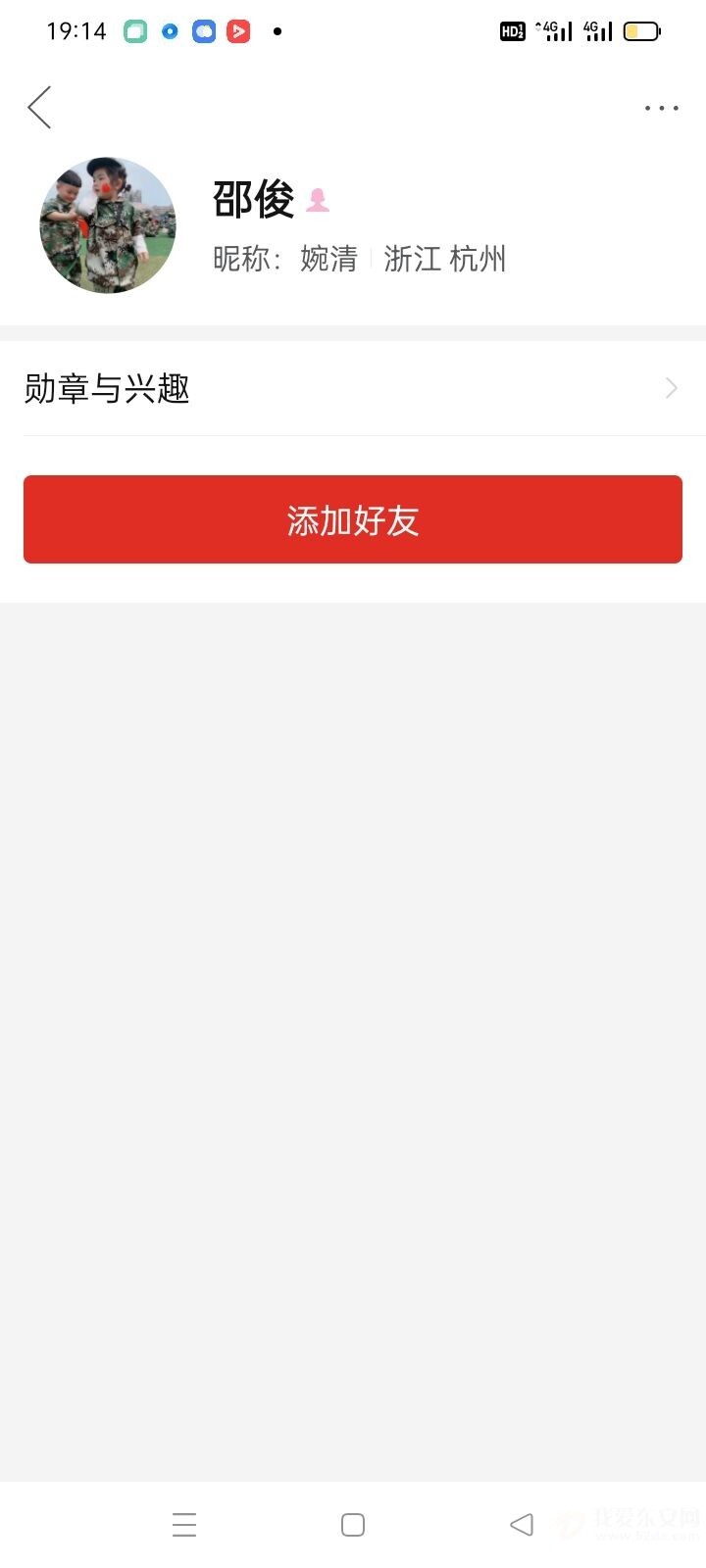This screenshot has width=706, height=1568.
Task: Open the 勋章与兴趣 row
Action: click(353, 389)
